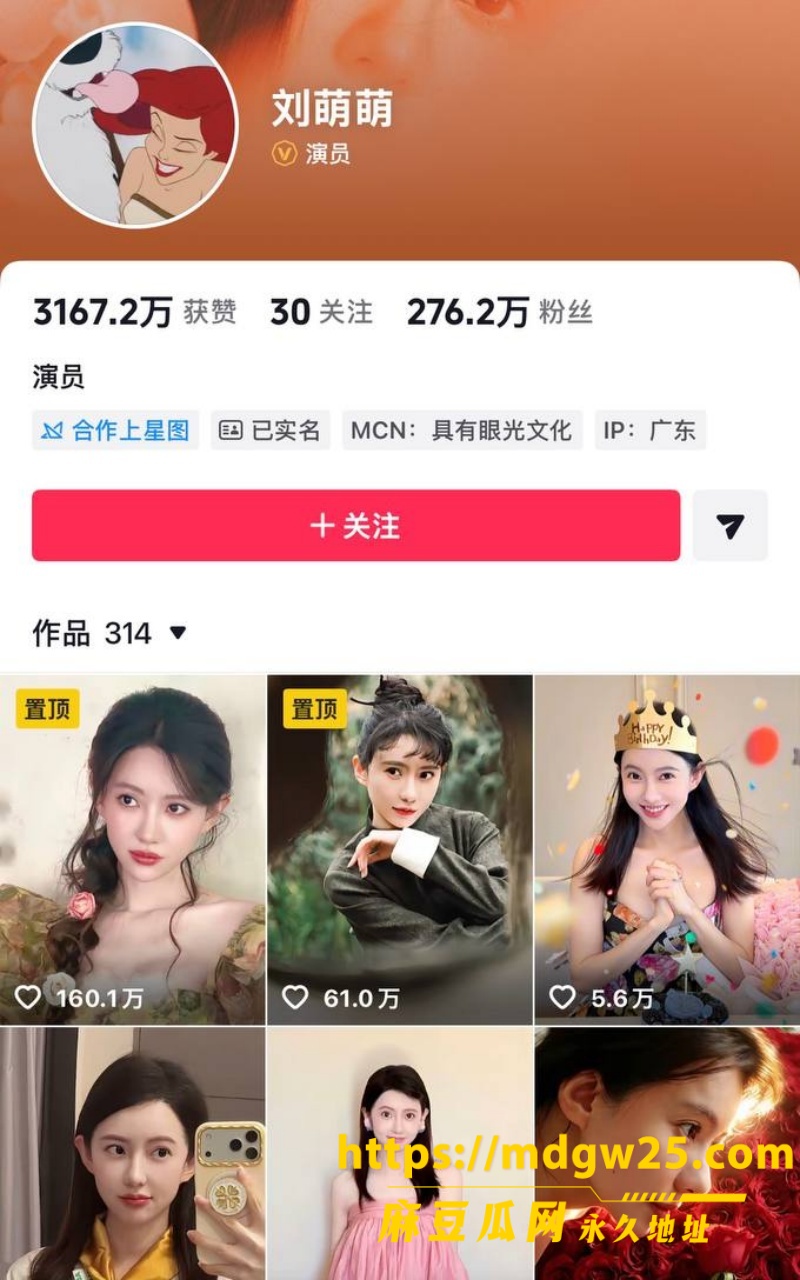Open the pink dress video thumbnail
The width and height of the screenshot is (800, 1280).
tap(400, 1153)
